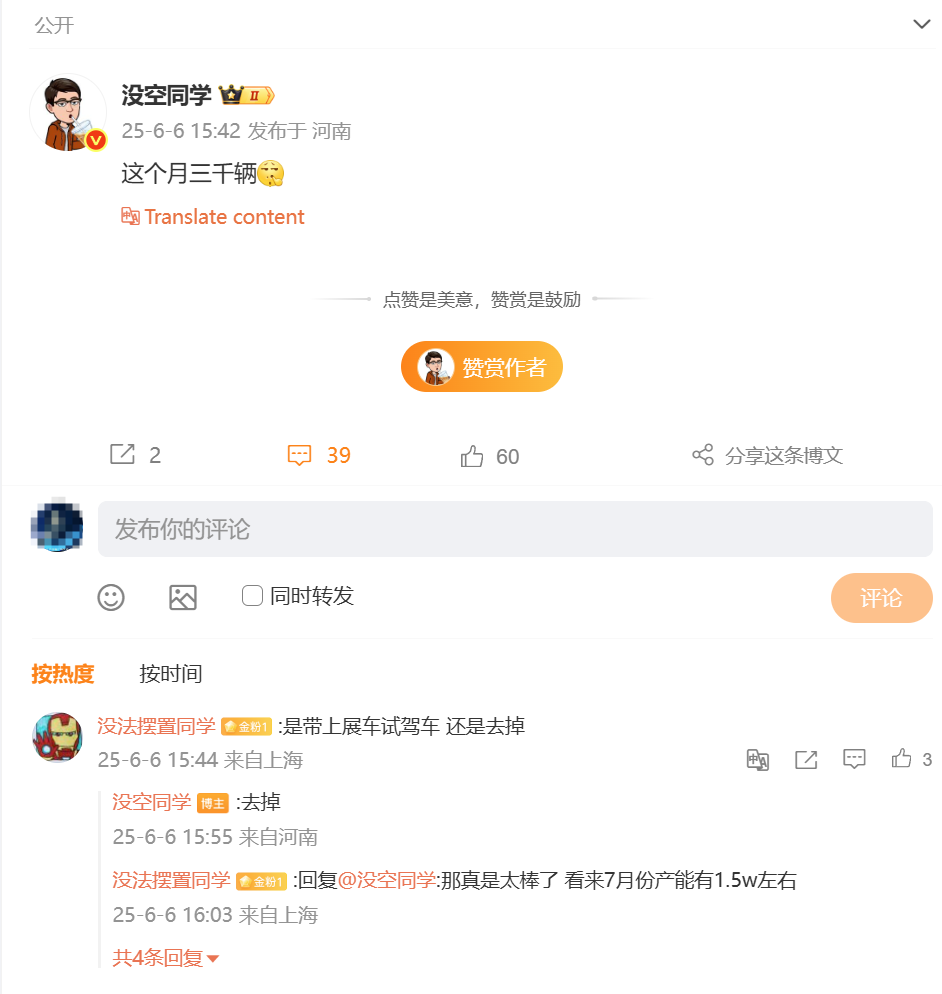Viewport: 942px width, 994px height.
Task: Translate 没法摆置同学's comment via translate icon
Action: click(x=758, y=759)
